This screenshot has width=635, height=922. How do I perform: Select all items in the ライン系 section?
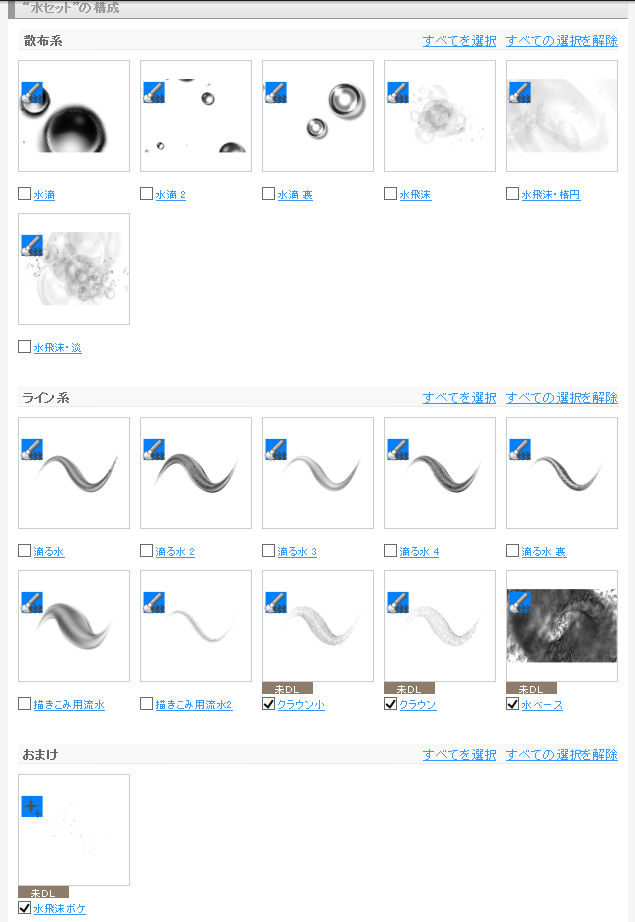pyautogui.click(x=459, y=398)
